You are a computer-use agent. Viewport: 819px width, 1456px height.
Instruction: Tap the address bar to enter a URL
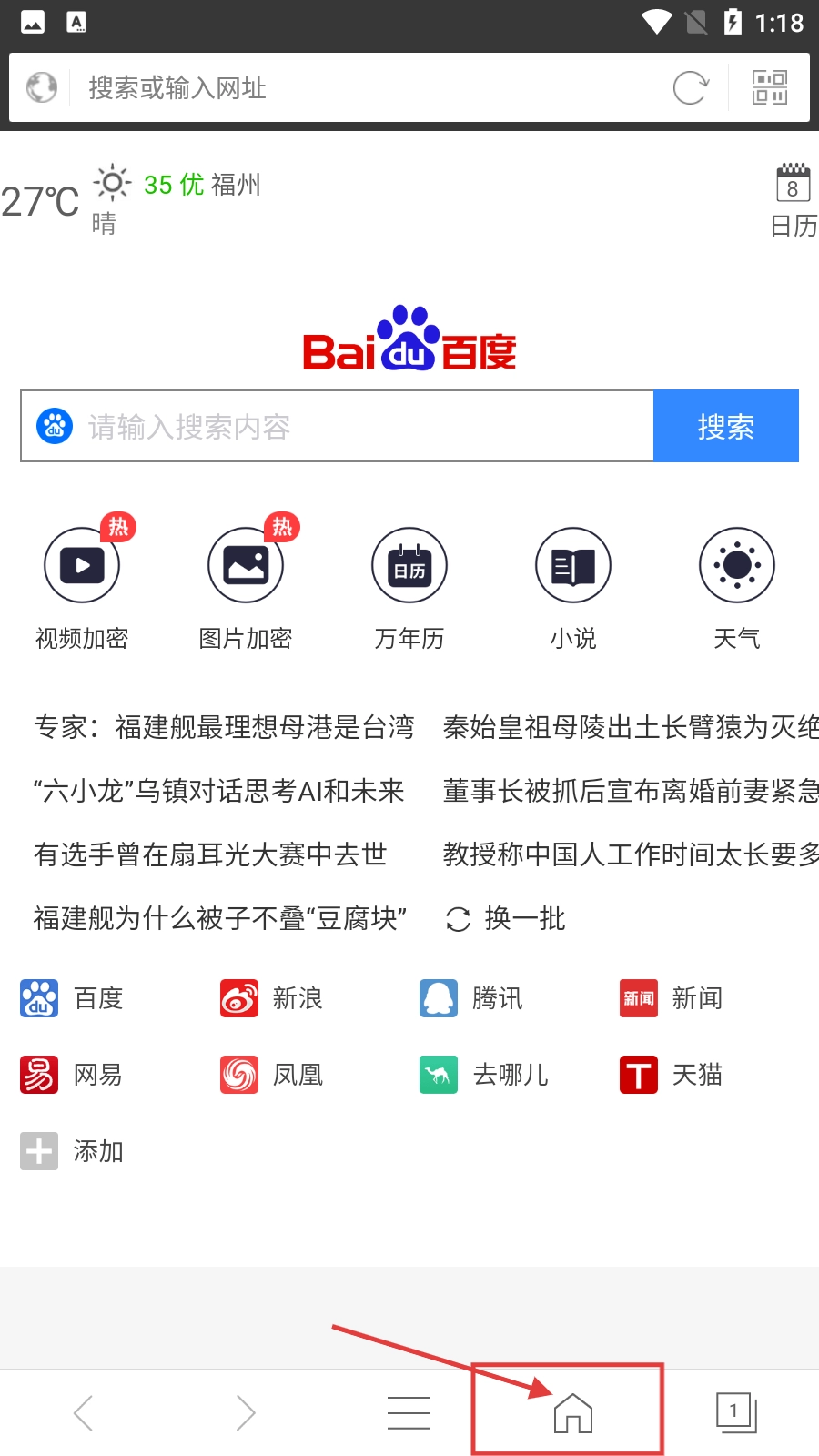tap(364, 88)
